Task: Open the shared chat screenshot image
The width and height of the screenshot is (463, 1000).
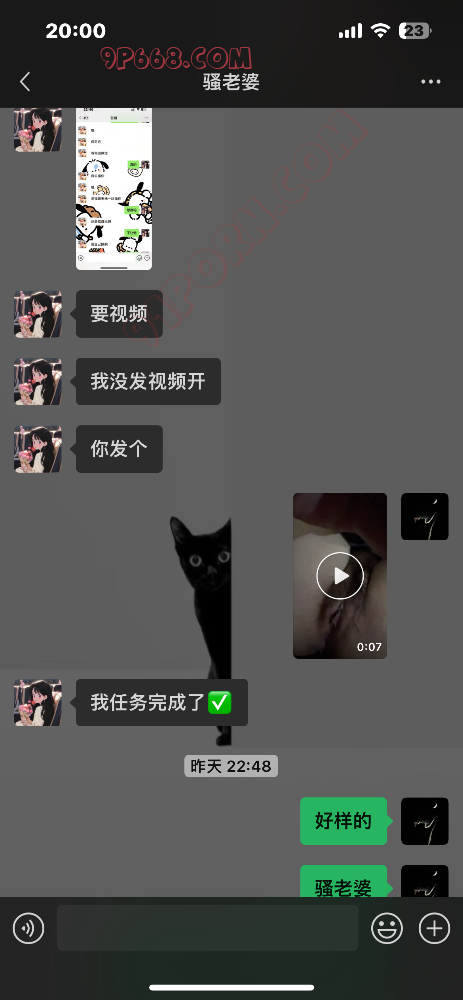Action: 114,188
